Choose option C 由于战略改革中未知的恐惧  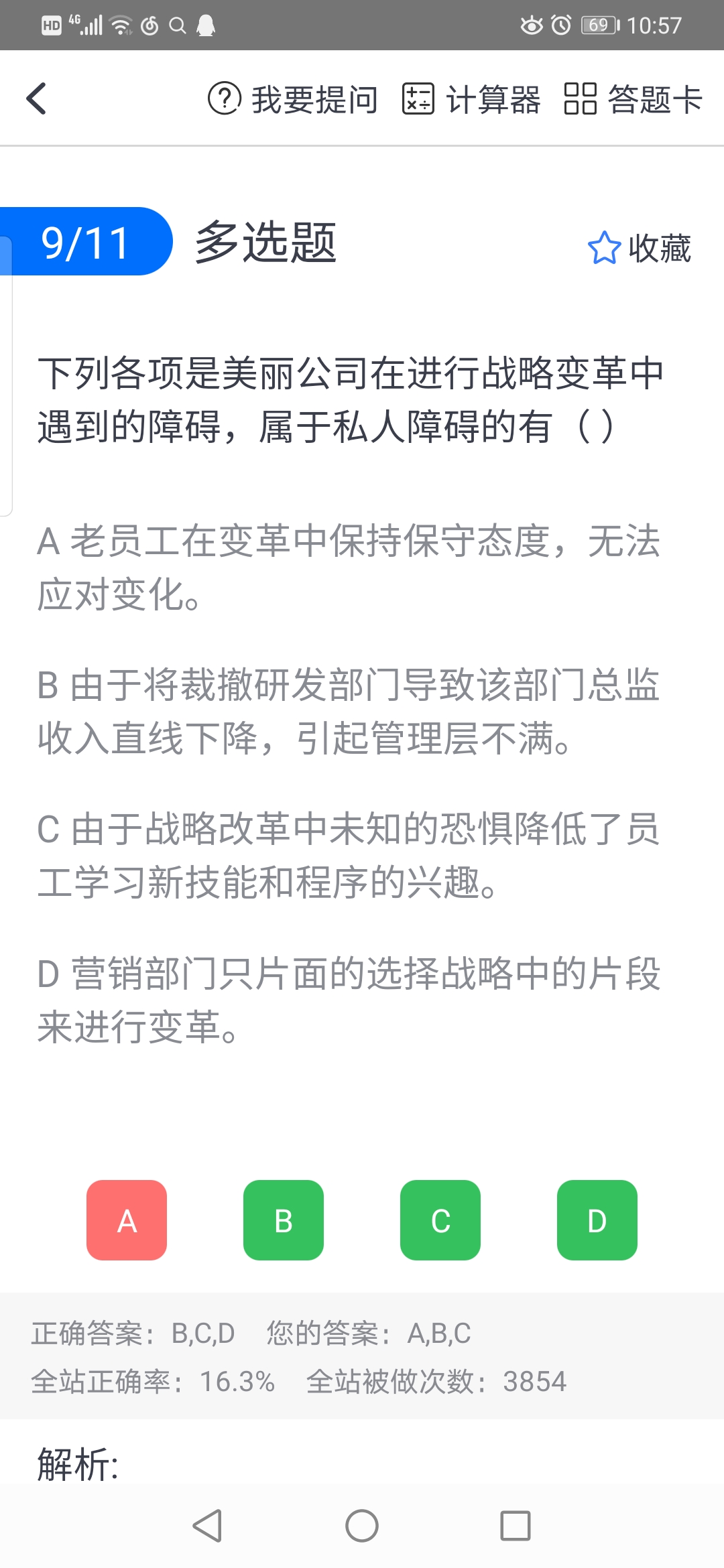coord(349,856)
